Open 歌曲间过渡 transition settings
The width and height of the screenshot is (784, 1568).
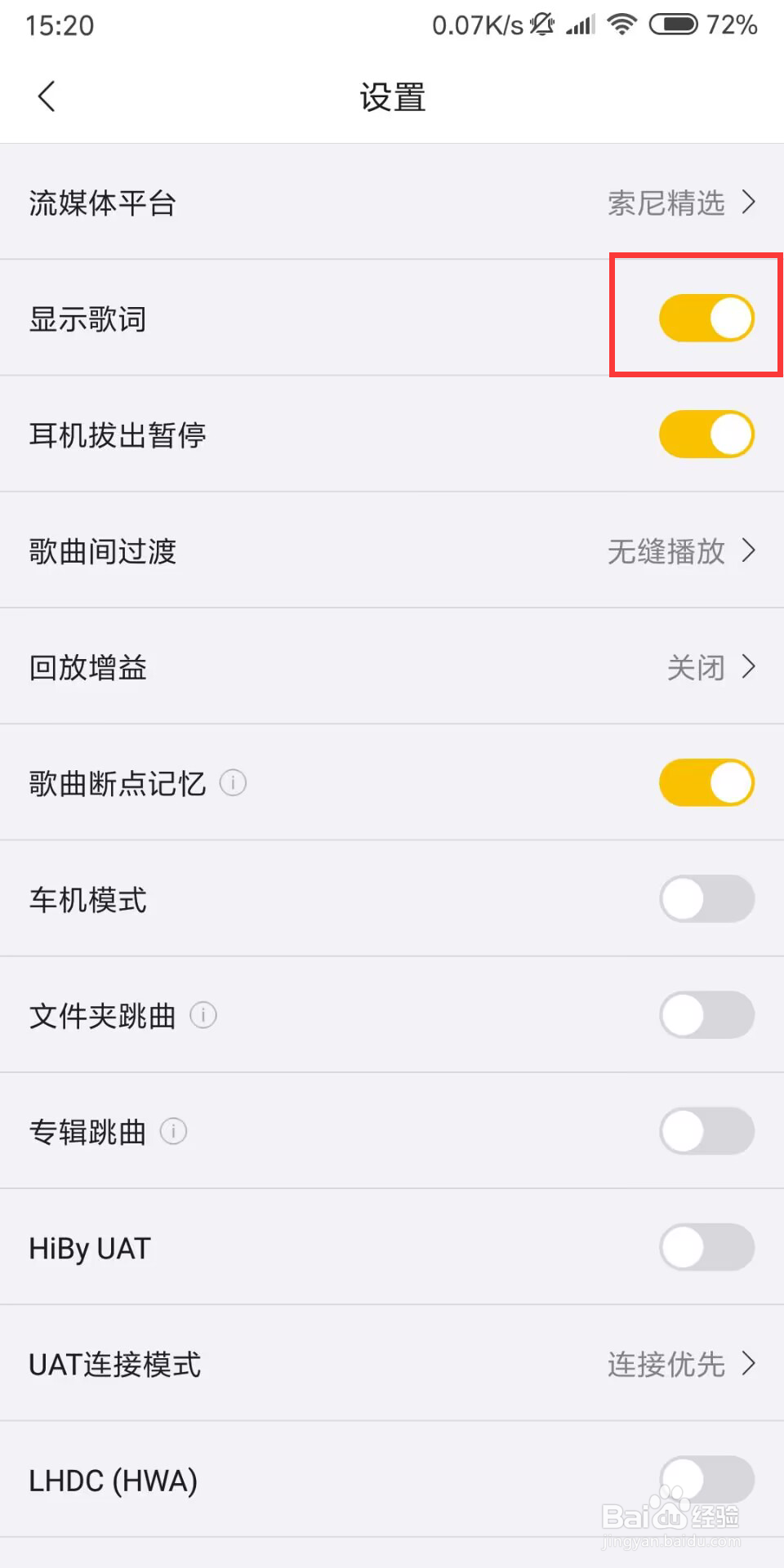[392, 551]
